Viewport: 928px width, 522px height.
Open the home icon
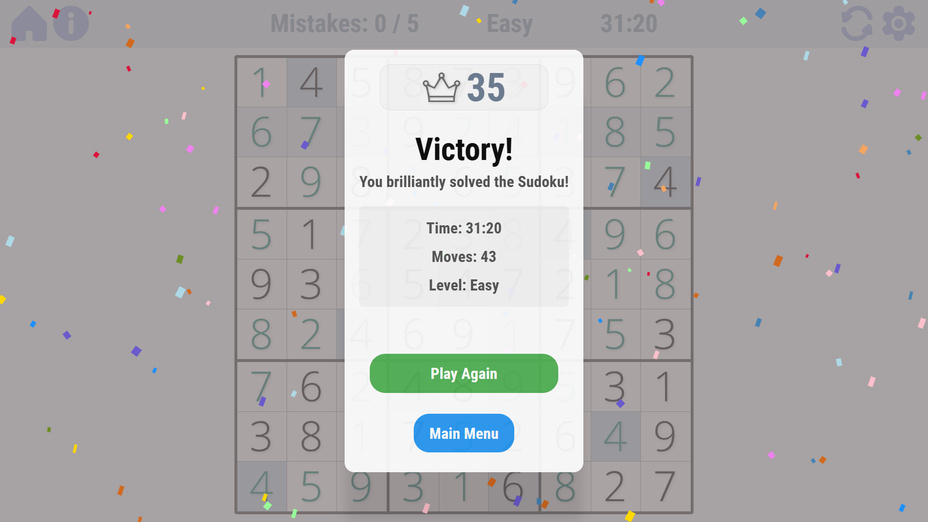click(x=29, y=23)
